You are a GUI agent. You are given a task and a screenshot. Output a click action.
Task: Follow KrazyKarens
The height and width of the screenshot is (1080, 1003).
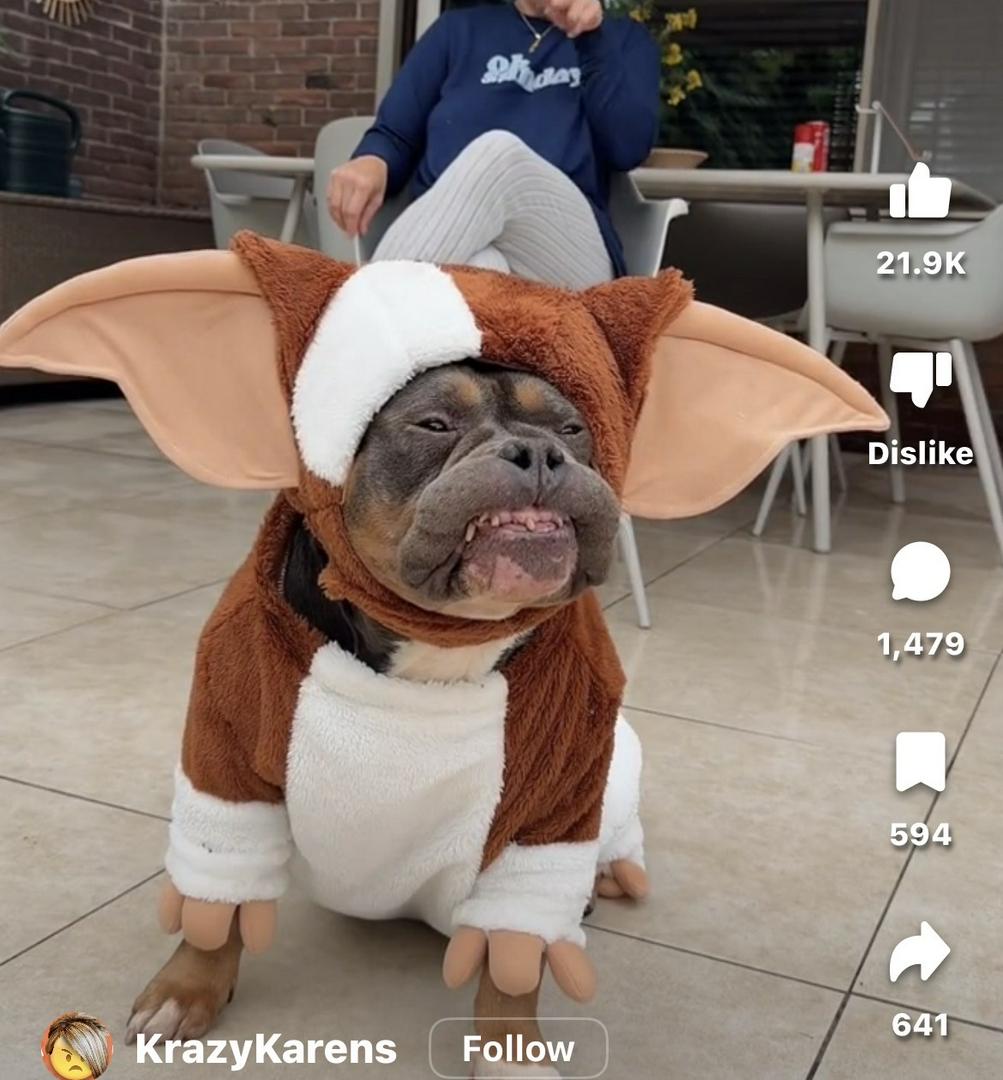(518, 1049)
